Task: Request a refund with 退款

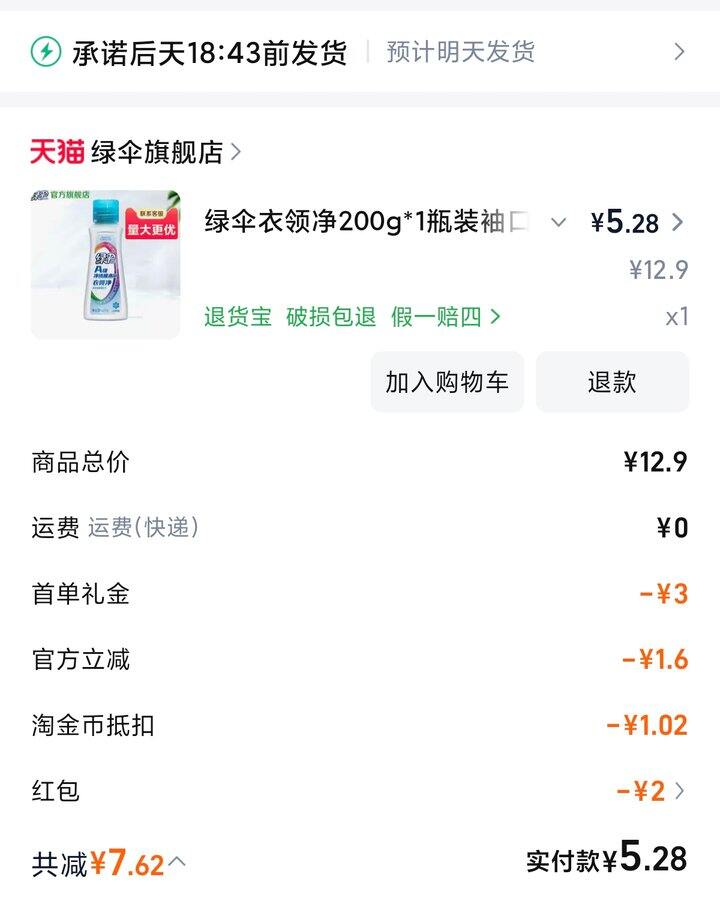Action: click(x=612, y=382)
